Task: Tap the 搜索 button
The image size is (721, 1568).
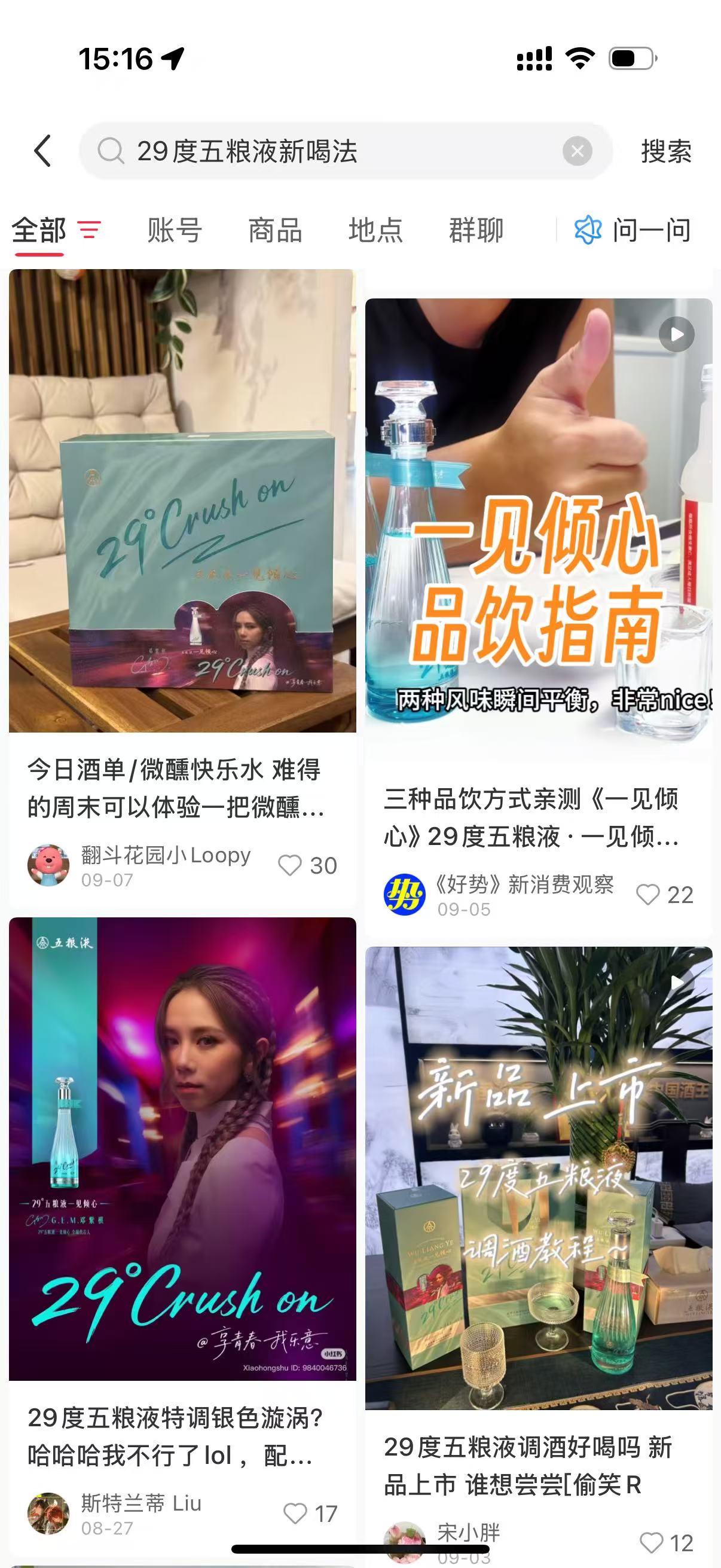Action: tap(666, 151)
